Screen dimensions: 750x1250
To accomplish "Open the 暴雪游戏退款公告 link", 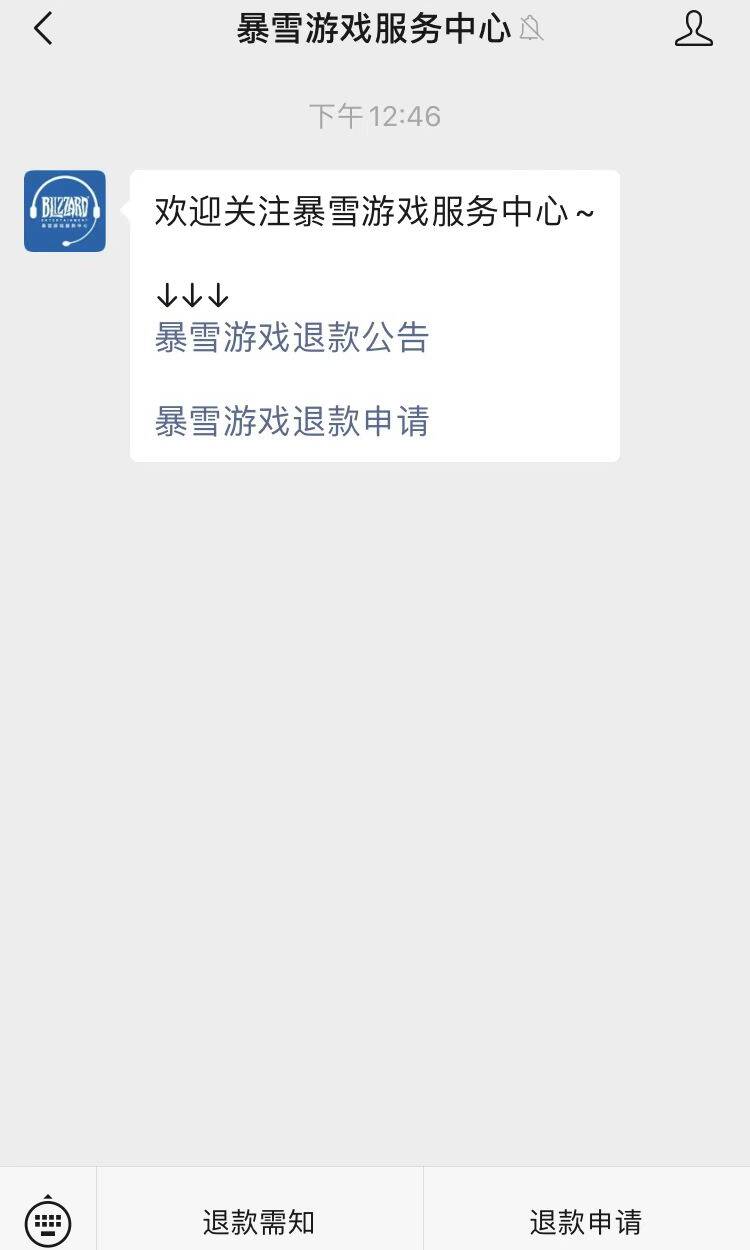I will tap(291, 338).
